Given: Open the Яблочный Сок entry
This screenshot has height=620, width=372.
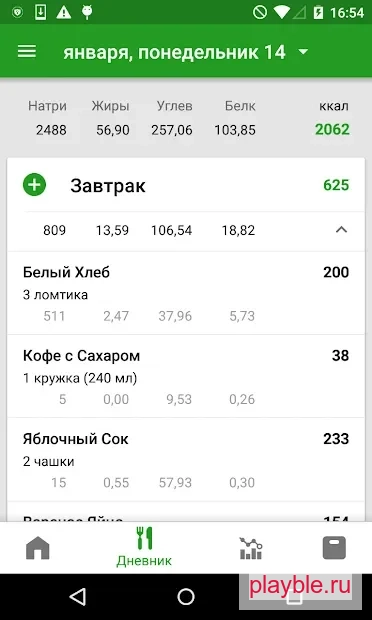Looking at the screenshot, I should point(186,459).
